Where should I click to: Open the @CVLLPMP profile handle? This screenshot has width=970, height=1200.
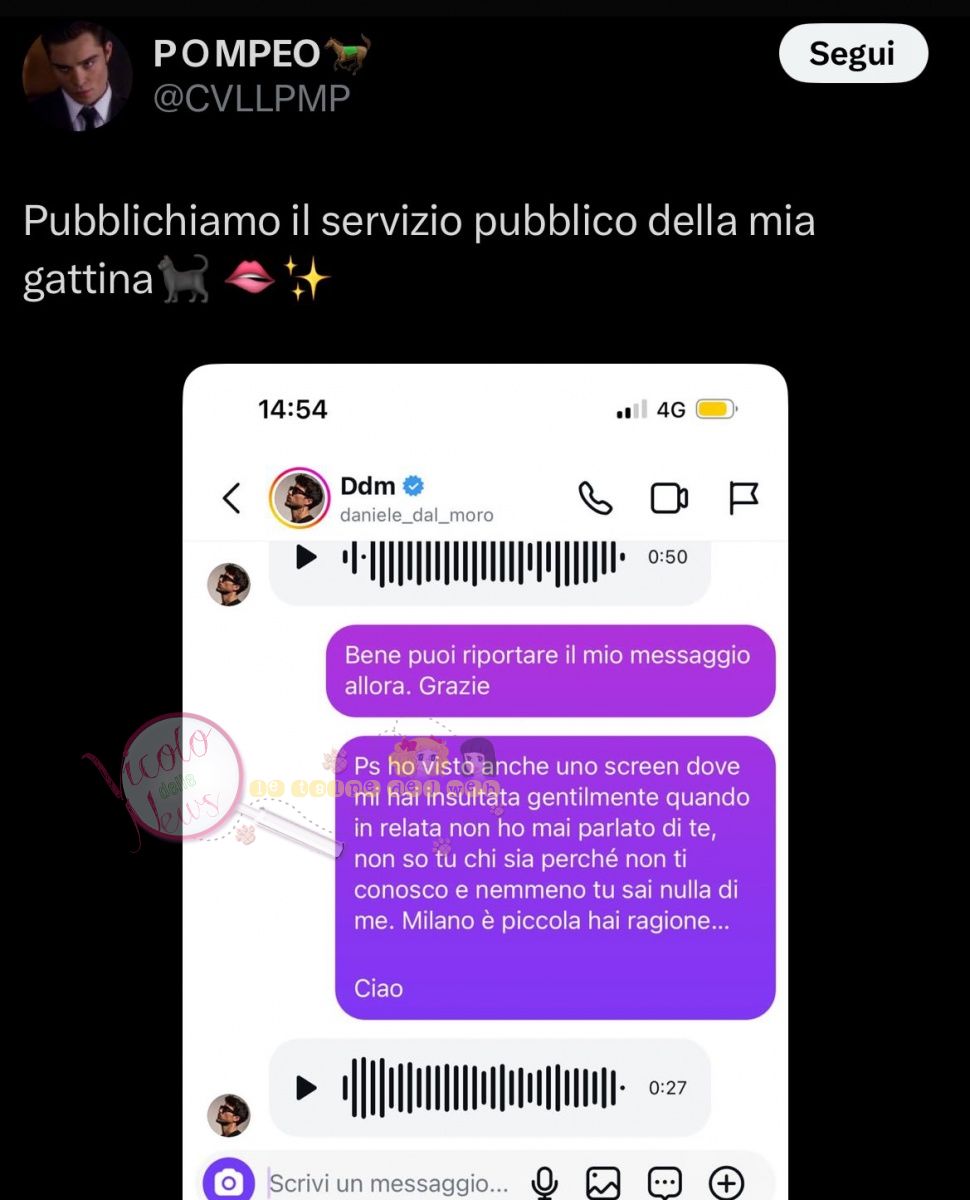251,99
